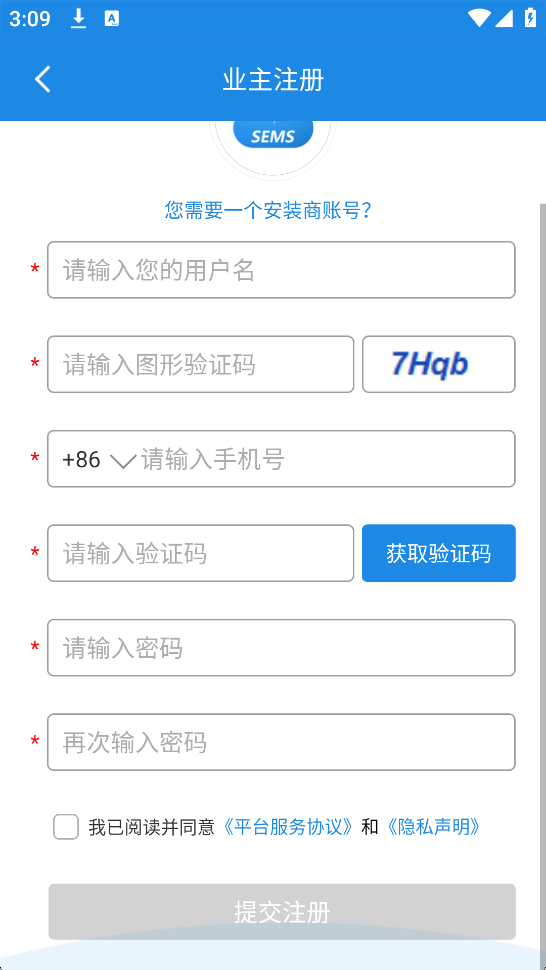Go back using the header arrow
The width and height of the screenshot is (546, 970).
[43, 80]
